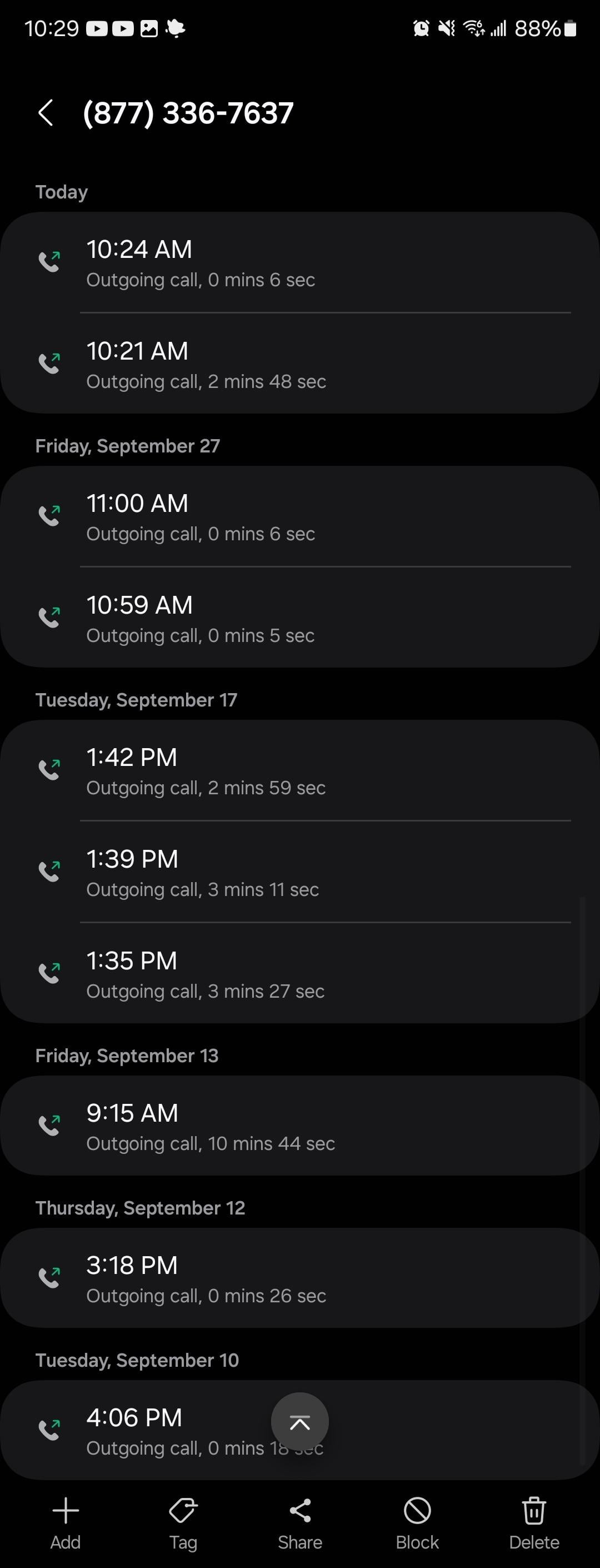The image size is (600, 1568).
Task: View the 10:59 AM call entry
Action: [300, 619]
